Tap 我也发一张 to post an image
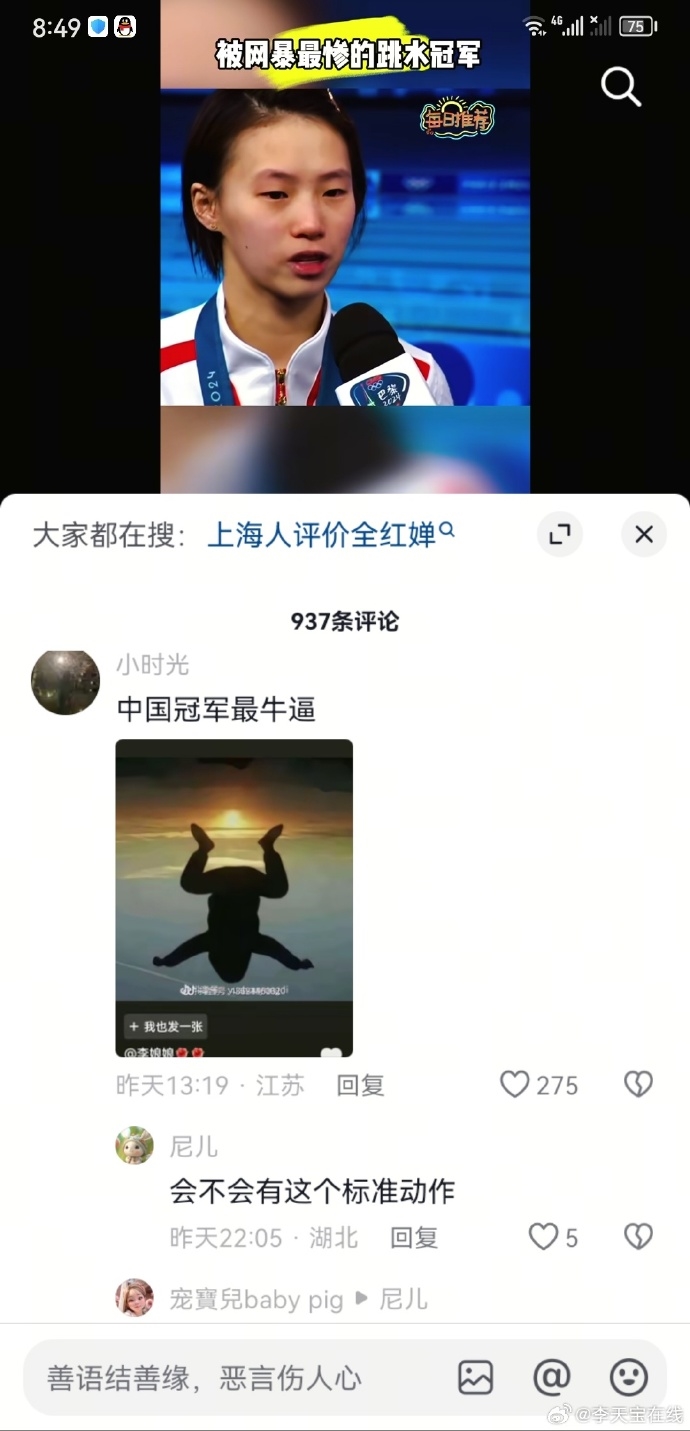This screenshot has height=1431, width=690. click(x=166, y=1026)
